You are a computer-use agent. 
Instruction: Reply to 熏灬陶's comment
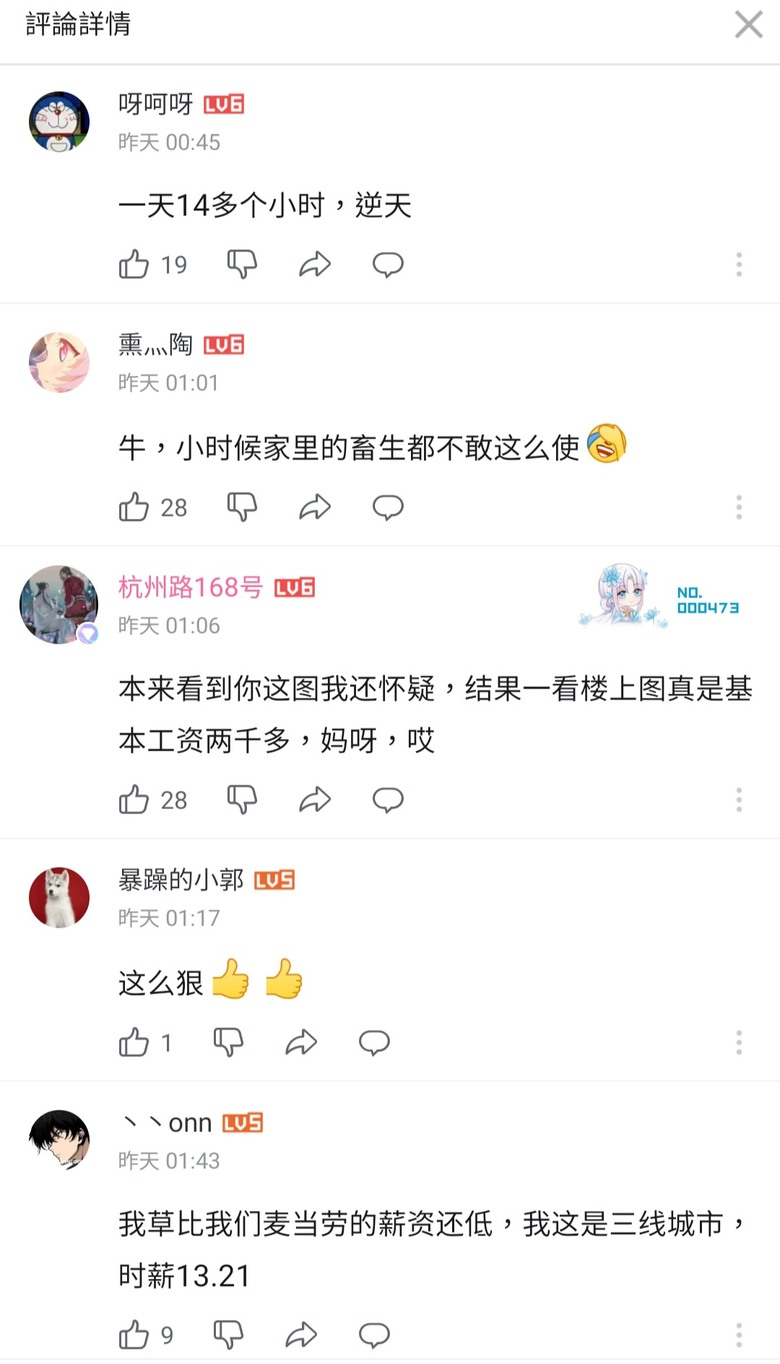point(388,508)
